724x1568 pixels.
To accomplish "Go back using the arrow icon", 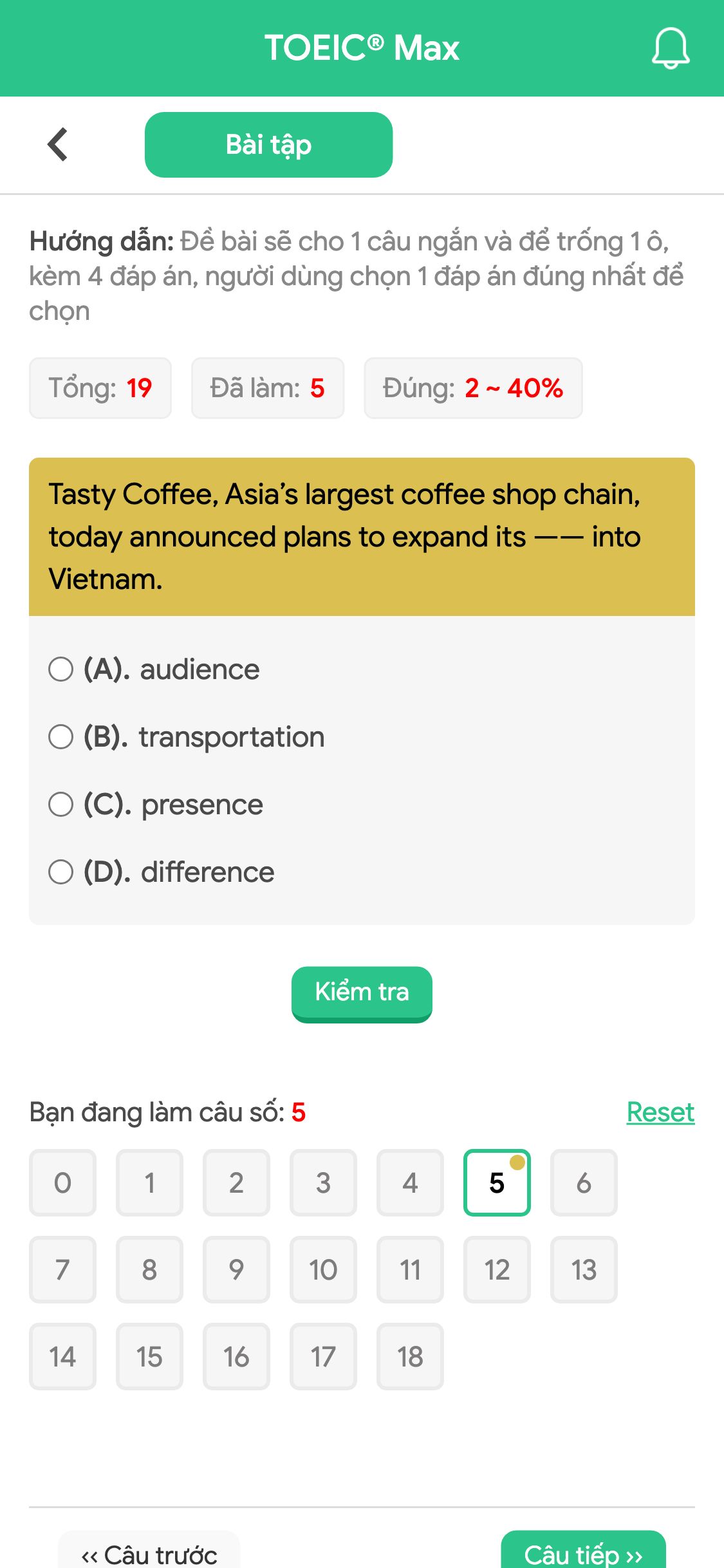I will click(57, 144).
